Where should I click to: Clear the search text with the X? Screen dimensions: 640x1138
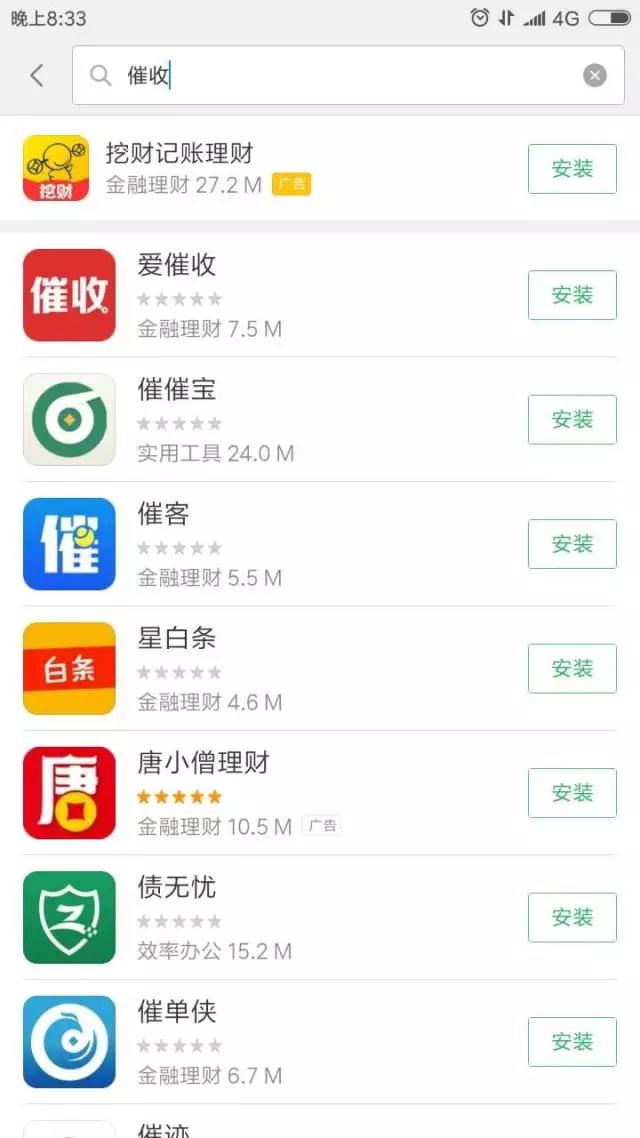[x=595, y=75]
